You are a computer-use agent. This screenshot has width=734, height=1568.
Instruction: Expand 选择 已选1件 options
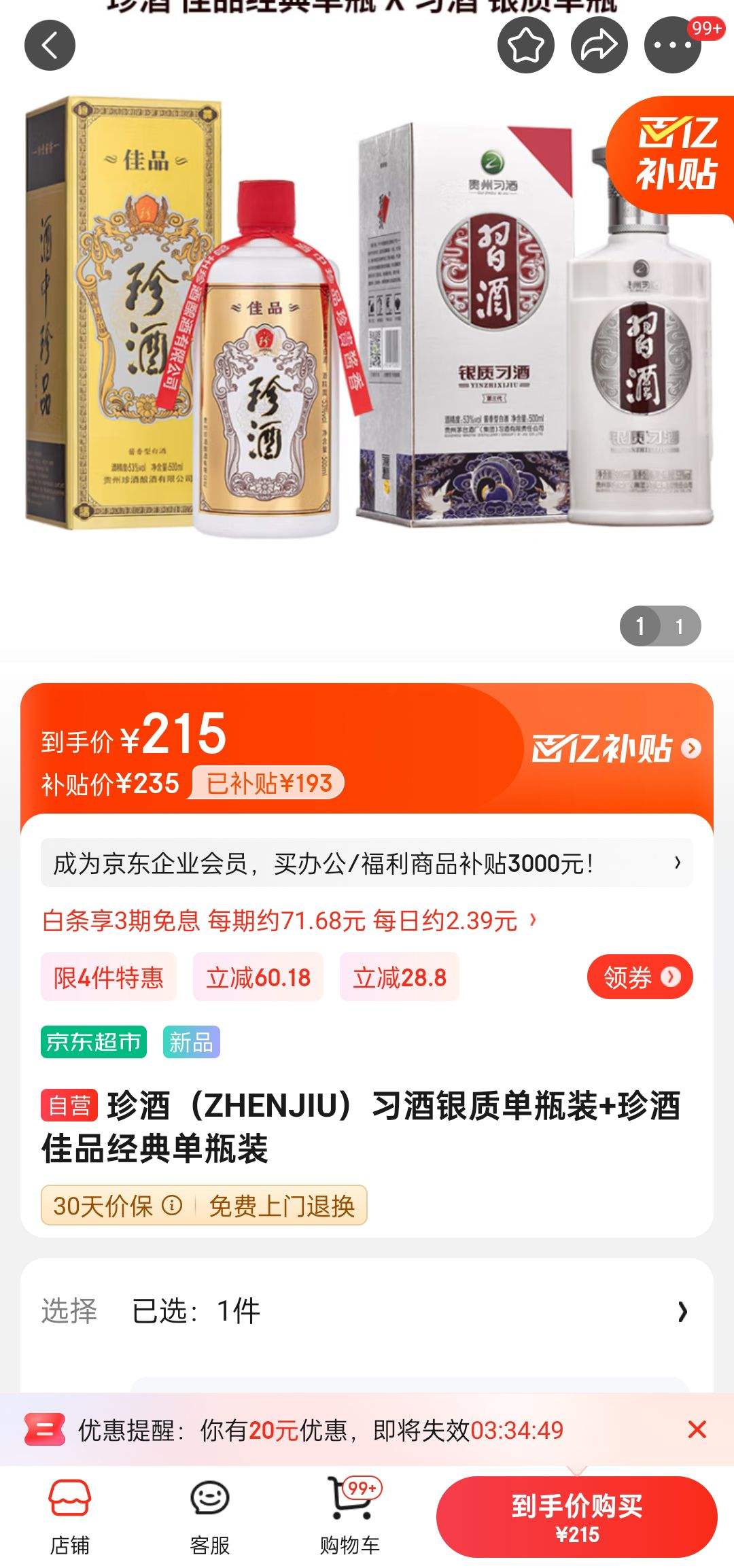click(x=367, y=1312)
